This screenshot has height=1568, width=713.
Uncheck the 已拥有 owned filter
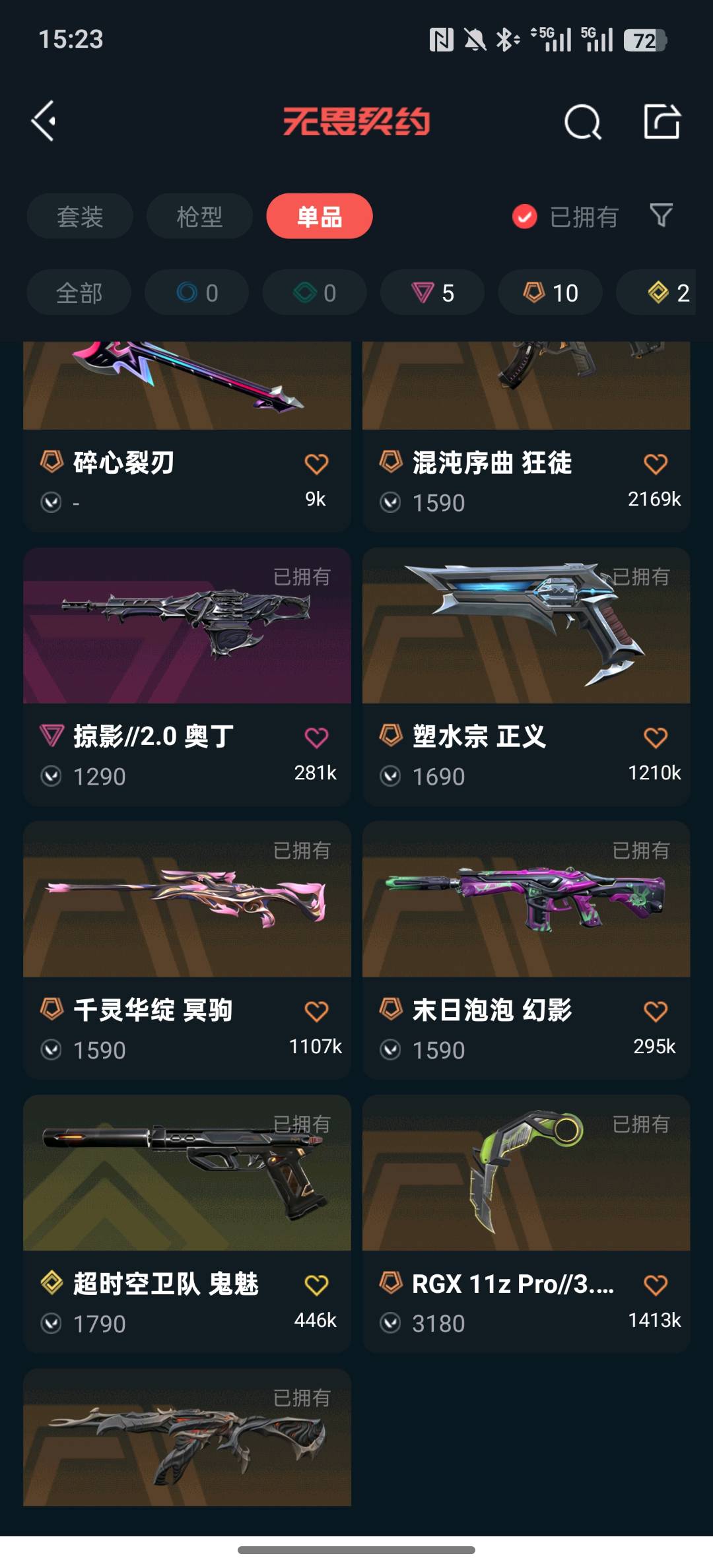(x=525, y=216)
